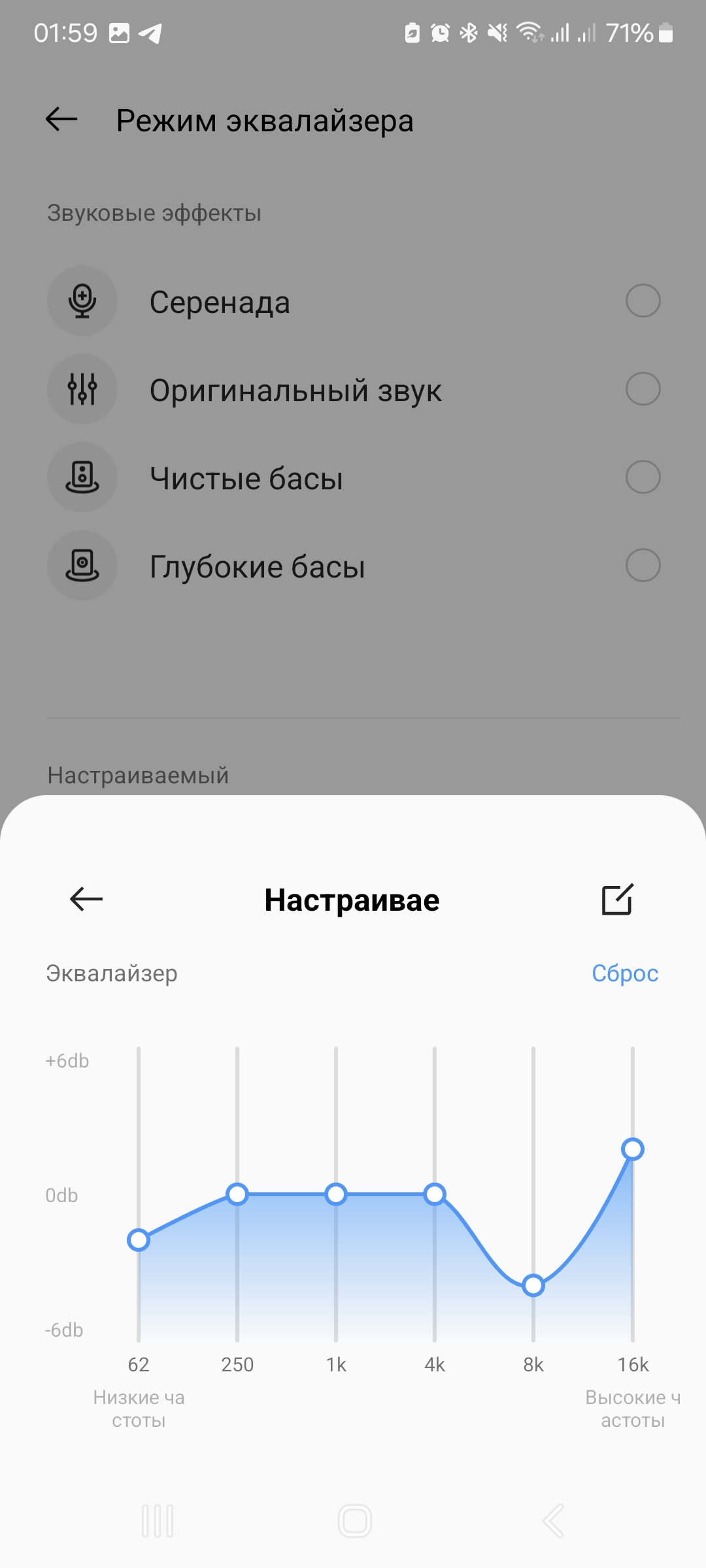Go back from Режим эквалайзера screen

pos(62,120)
